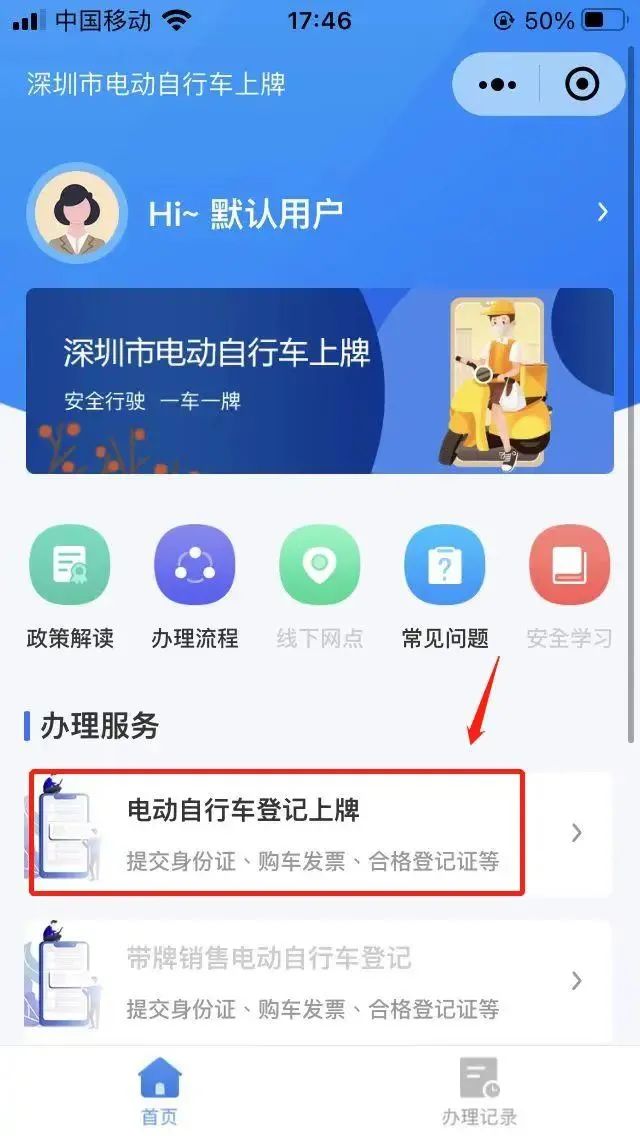The image size is (640, 1136).
Task: Select 电动自行车登记上牌 service
Action: pos(320,833)
